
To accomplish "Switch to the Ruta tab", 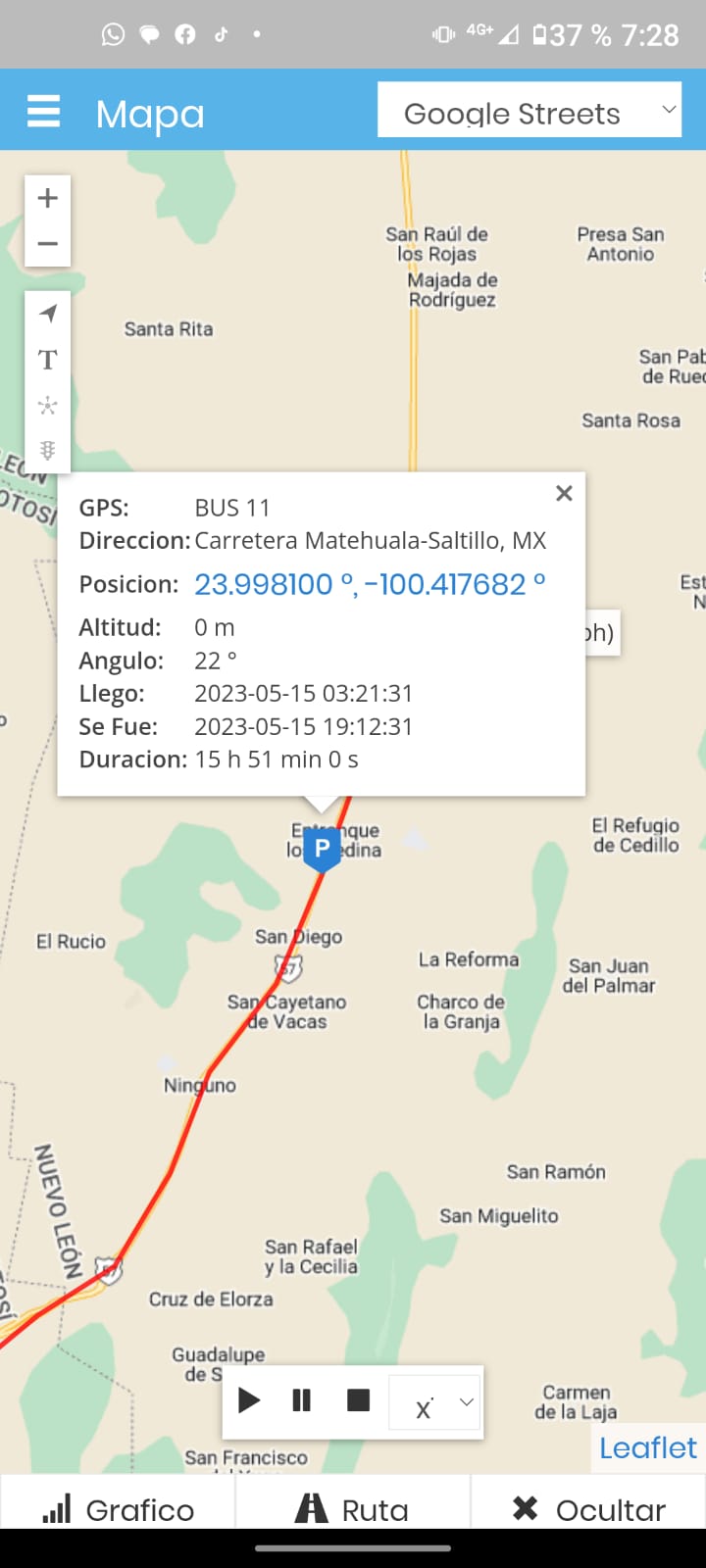I will coord(353,1509).
